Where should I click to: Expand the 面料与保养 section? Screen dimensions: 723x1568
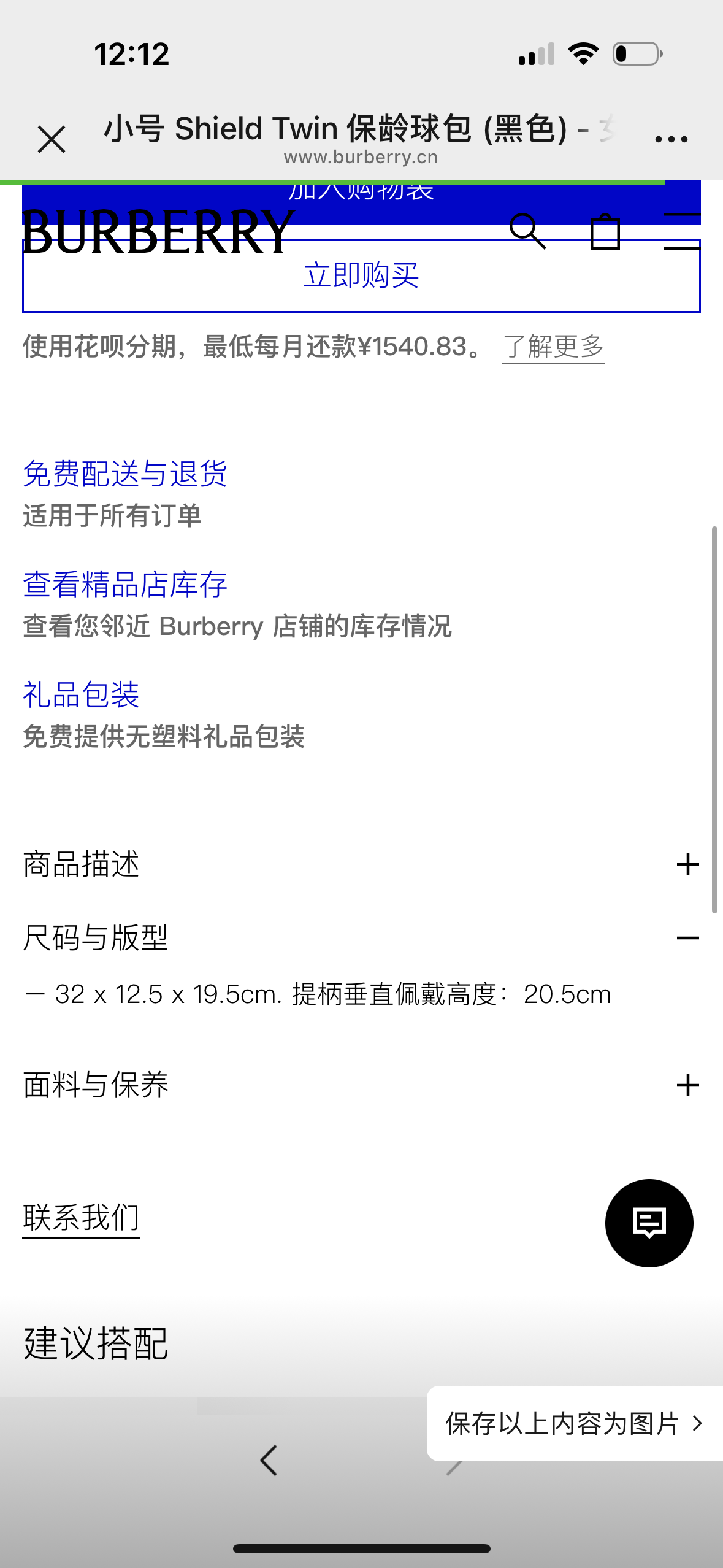(x=687, y=1085)
